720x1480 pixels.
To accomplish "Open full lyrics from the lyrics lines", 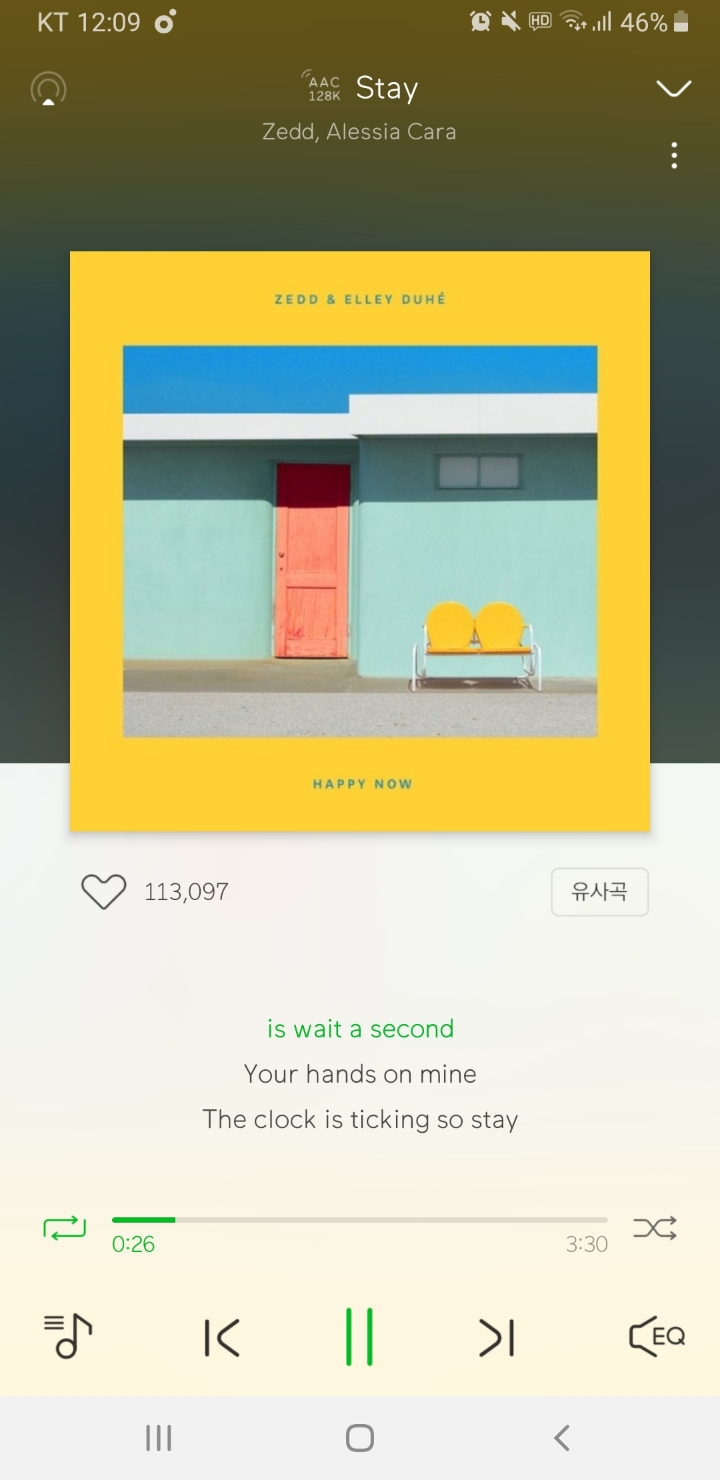I will 360,1074.
